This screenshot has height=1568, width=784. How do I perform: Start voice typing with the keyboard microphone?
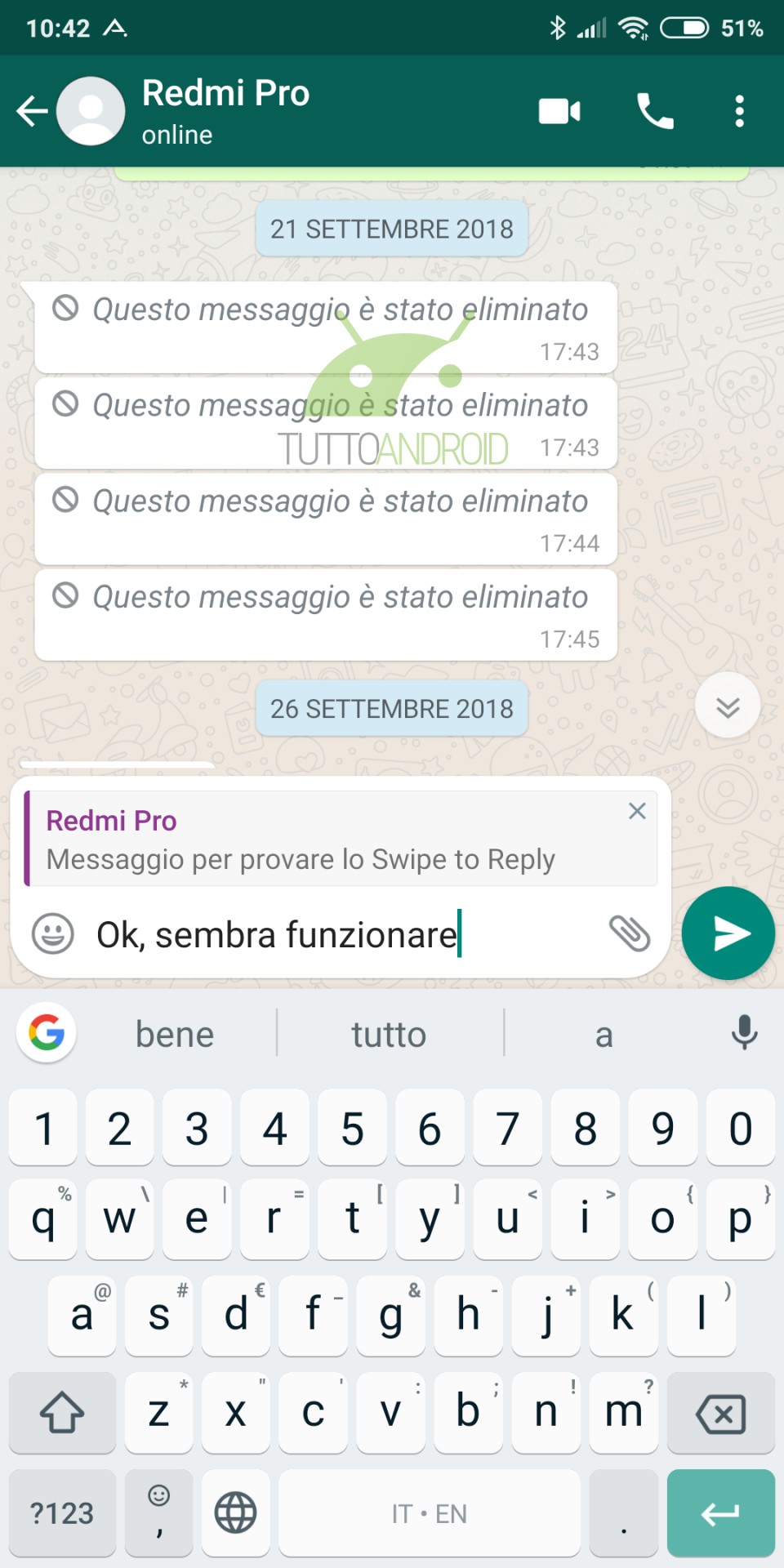click(744, 1033)
